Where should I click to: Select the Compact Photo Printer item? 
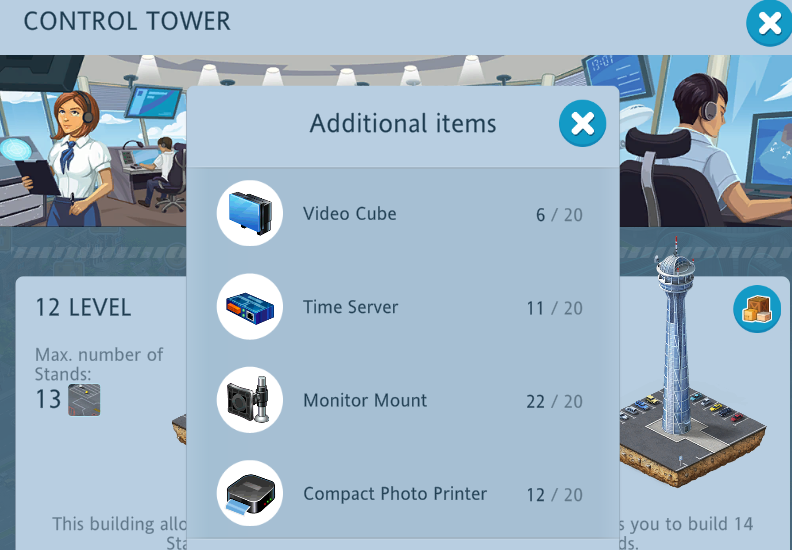pos(402,494)
